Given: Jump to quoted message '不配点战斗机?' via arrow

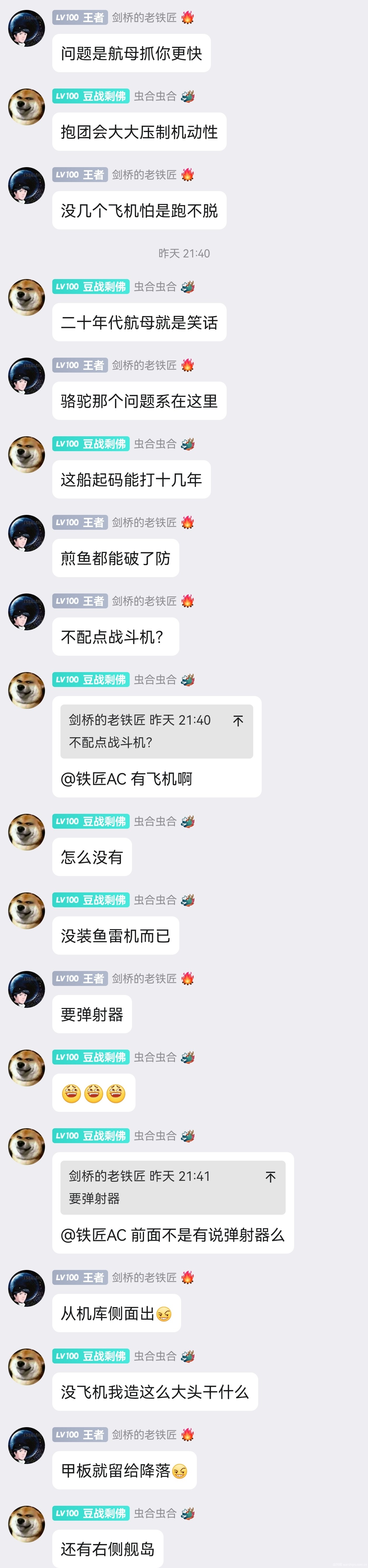Looking at the screenshot, I should pos(238,721).
